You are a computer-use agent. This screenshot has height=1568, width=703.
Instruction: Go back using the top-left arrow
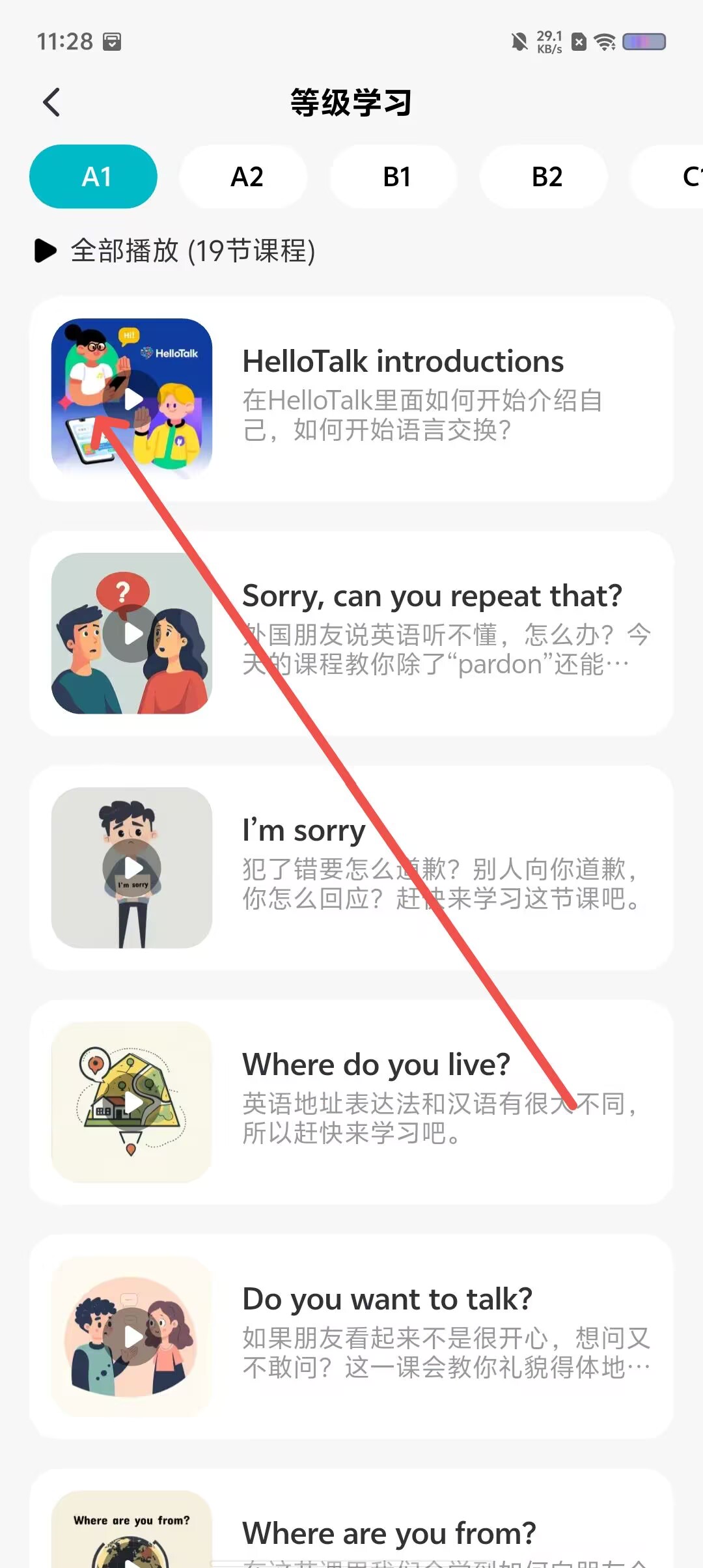(52, 102)
